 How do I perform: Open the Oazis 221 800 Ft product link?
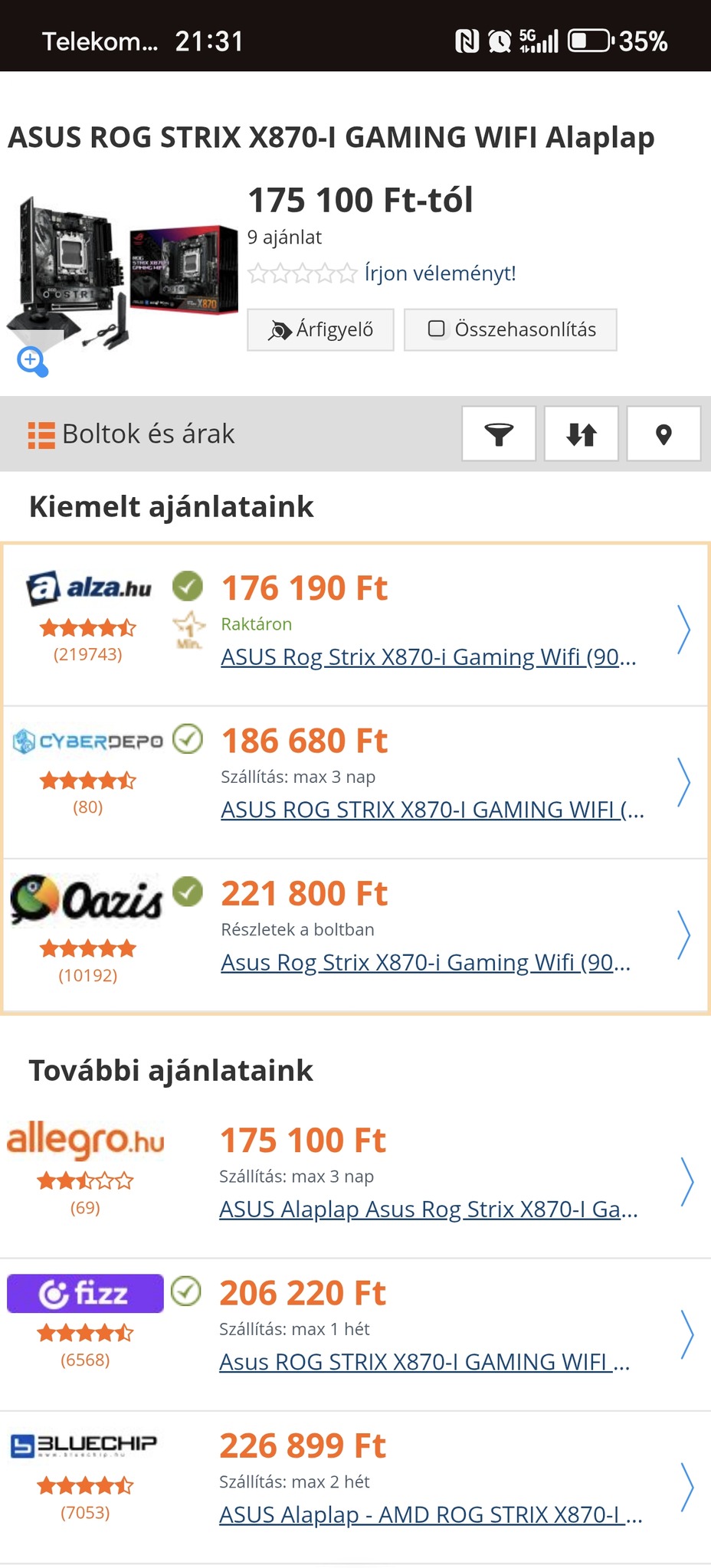pyautogui.click(x=425, y=962)
